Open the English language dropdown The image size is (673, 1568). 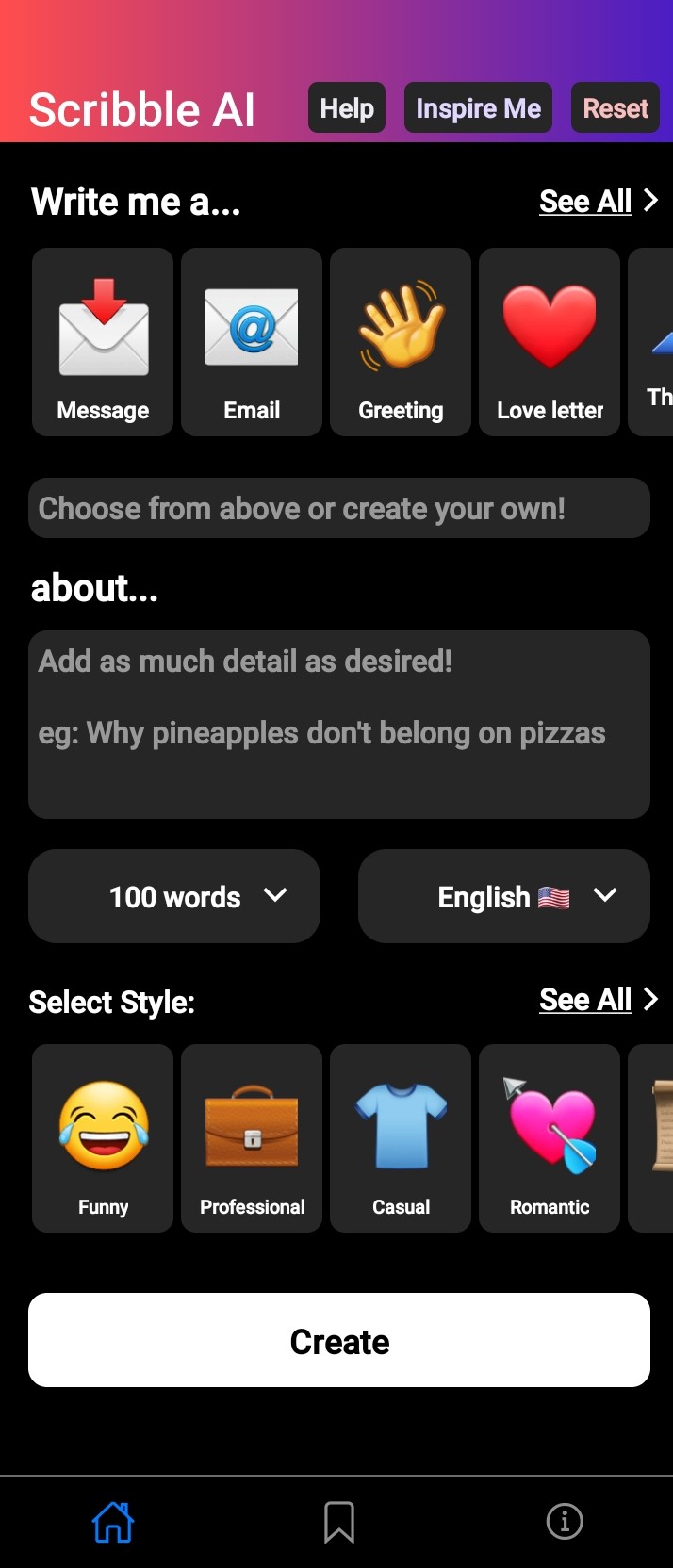point(504,896)
